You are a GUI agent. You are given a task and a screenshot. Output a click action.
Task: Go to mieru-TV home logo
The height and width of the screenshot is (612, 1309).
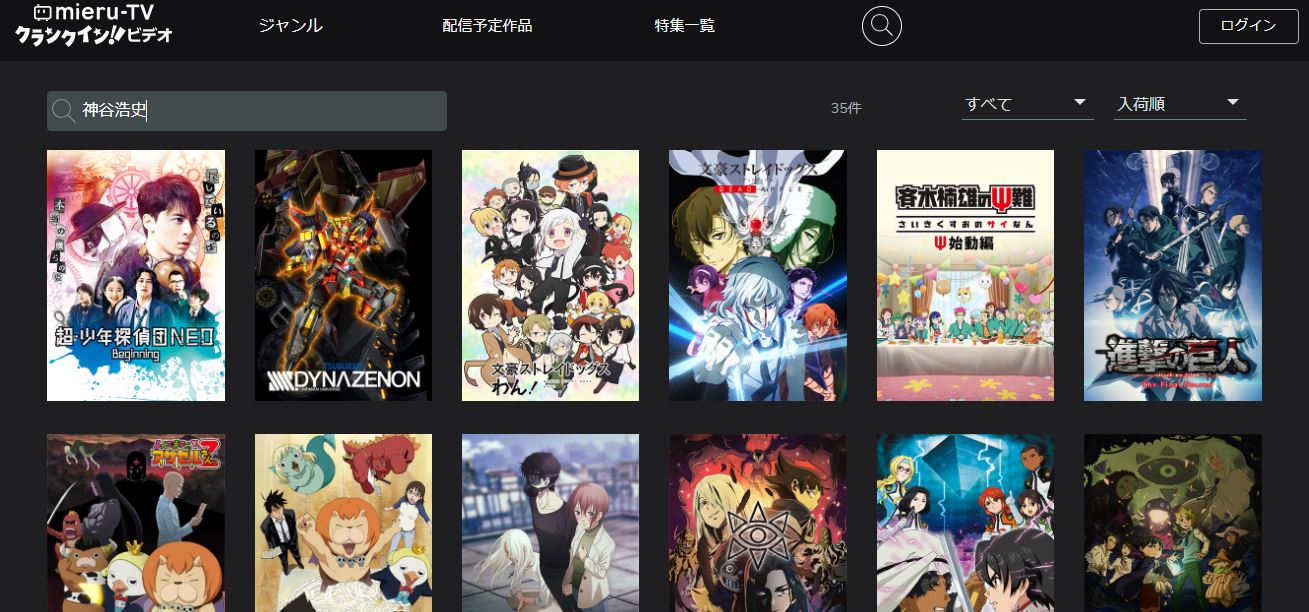94,24
